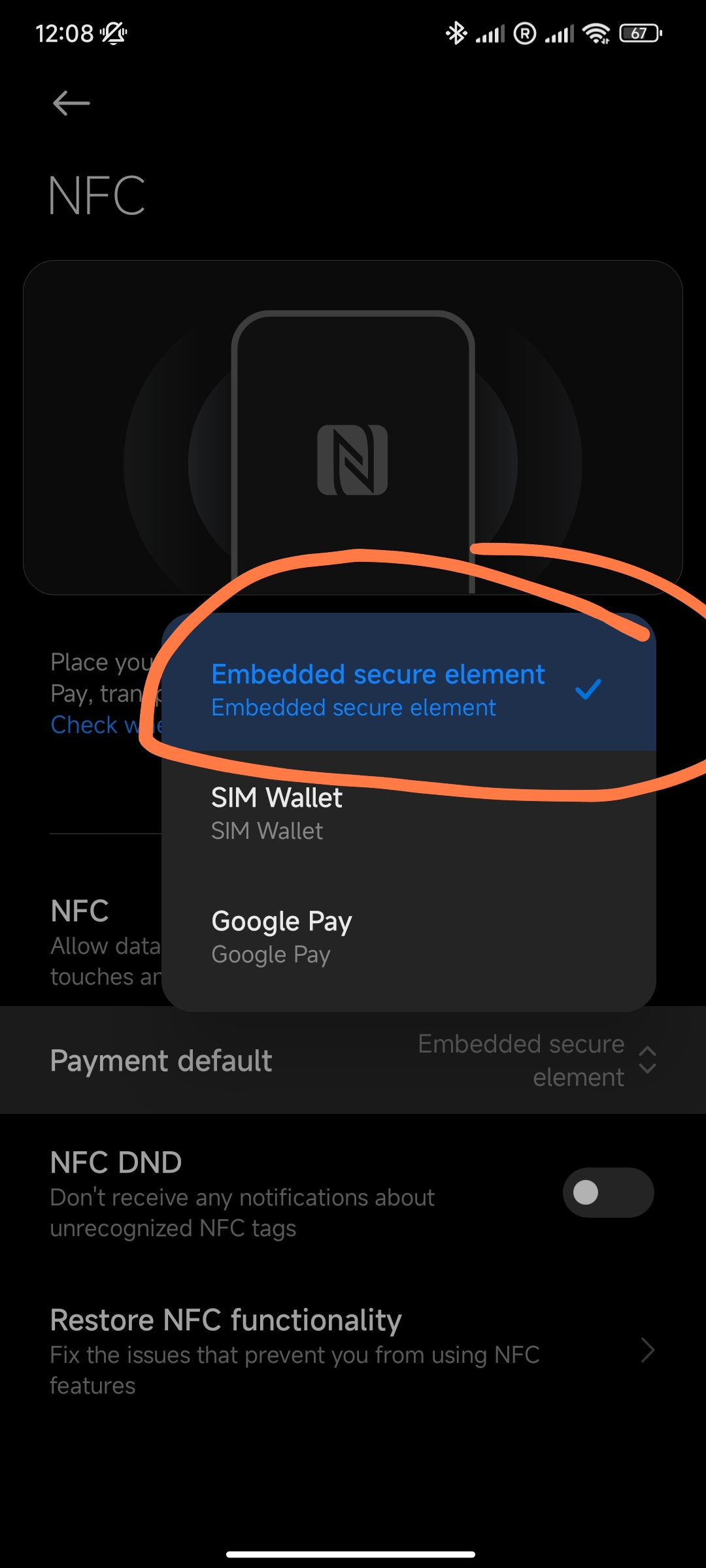Open Restore NFC functionality
This screenshot has width=706, height=1568.
click(x=353, y=1350)
